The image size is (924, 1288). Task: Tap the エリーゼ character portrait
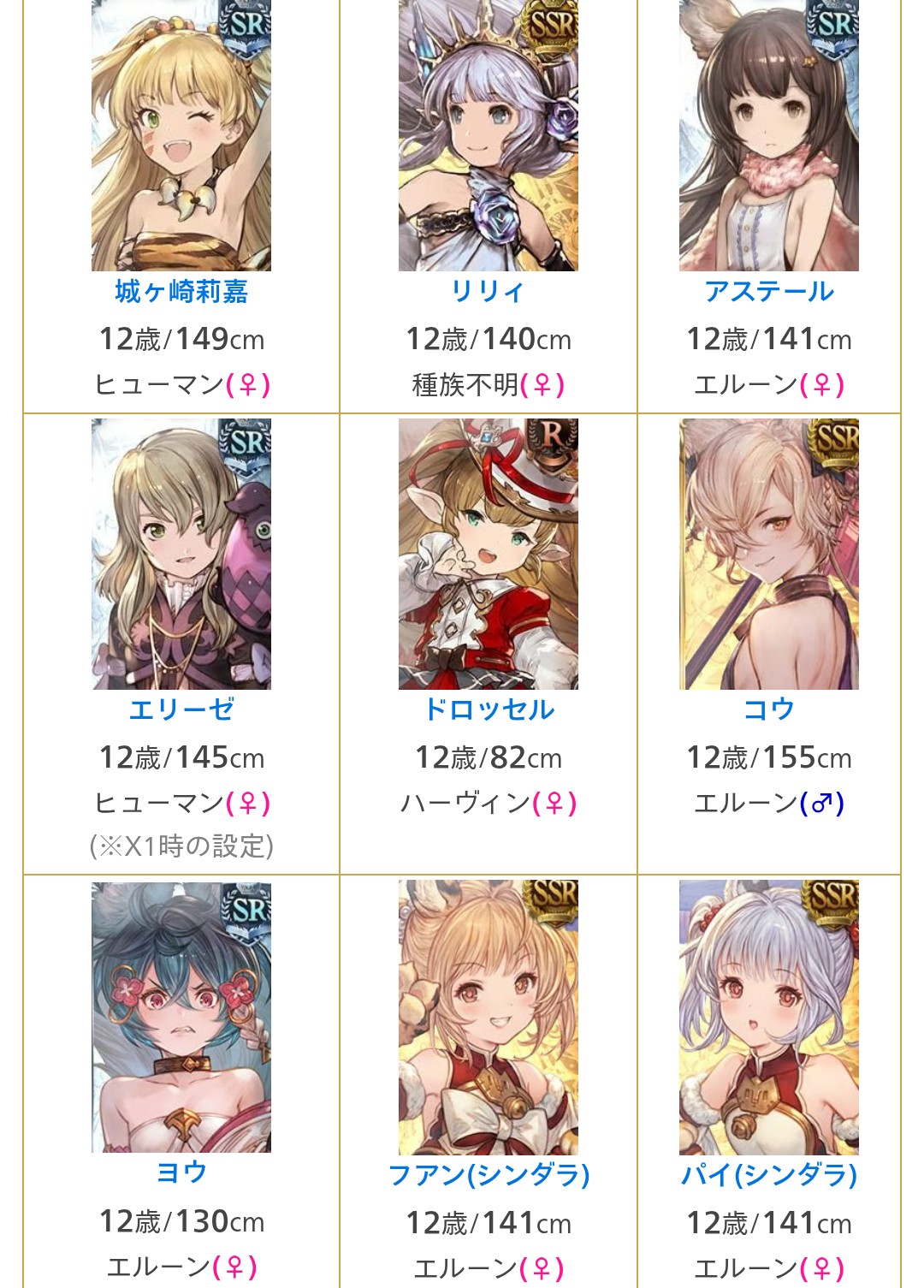tap(181, 554)
